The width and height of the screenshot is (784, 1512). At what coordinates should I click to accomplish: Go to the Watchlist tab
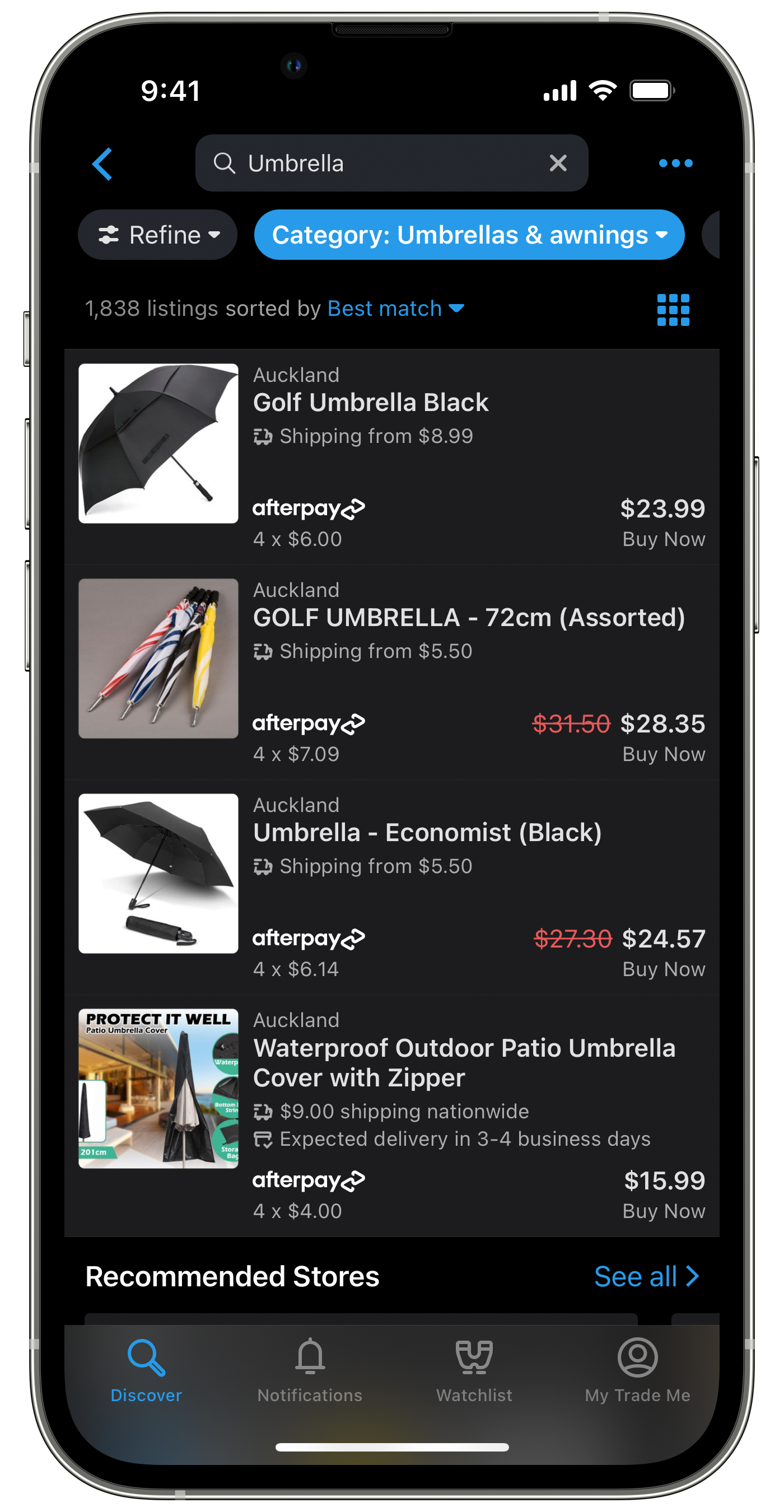(x=474, y=1370)
